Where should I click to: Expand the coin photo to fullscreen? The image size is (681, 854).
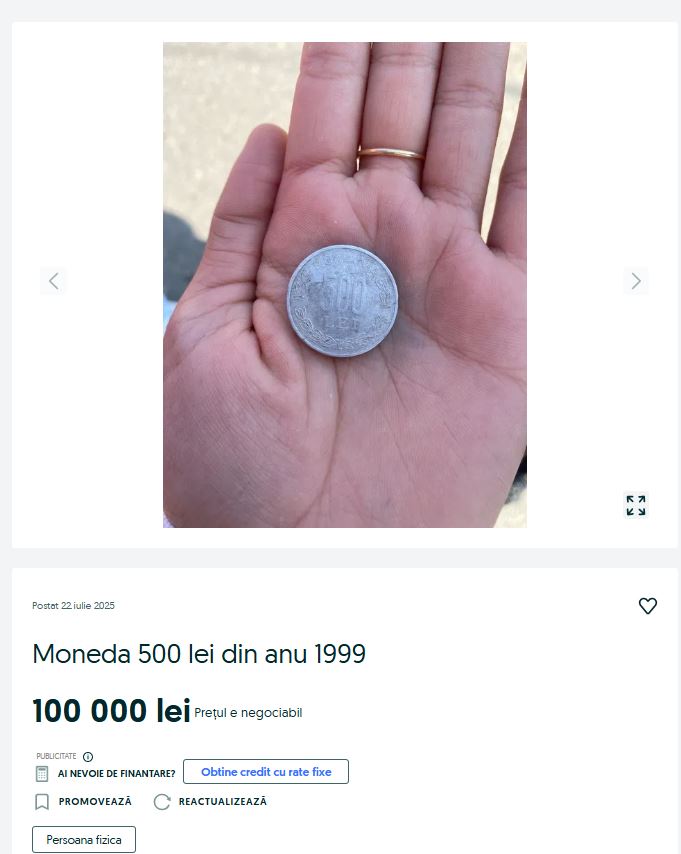636,505
